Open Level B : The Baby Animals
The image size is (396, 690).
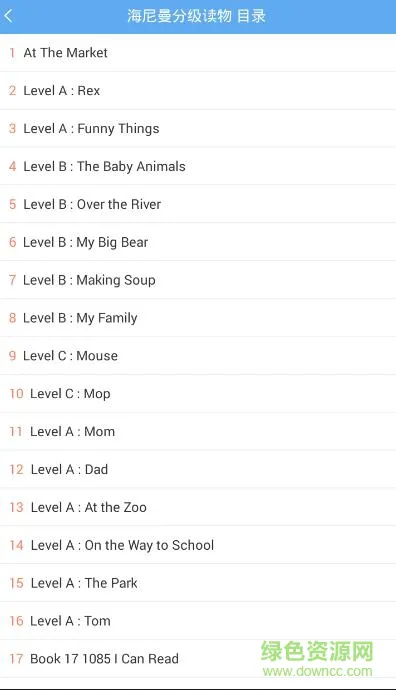[x=198, y=166]
